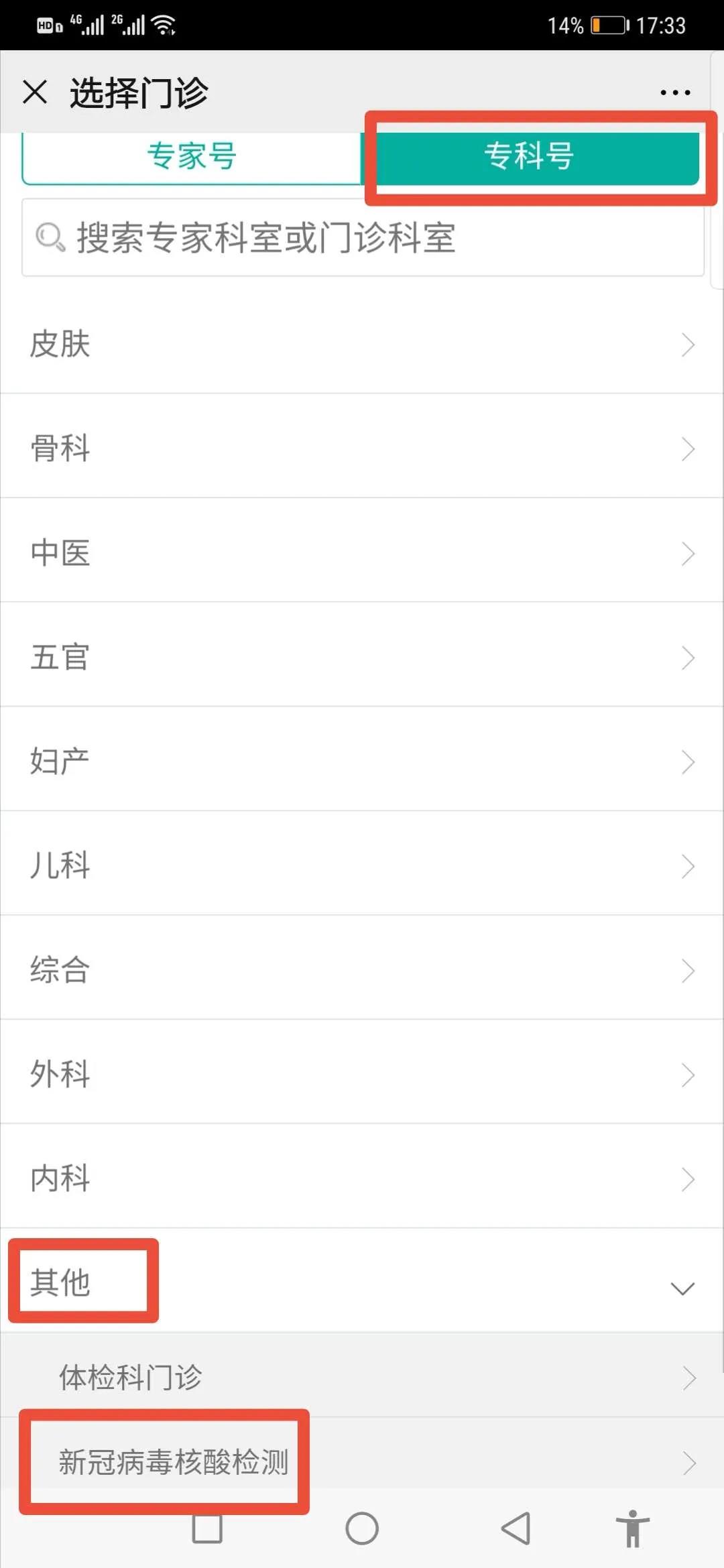Go back with the system back button

point(516,1529)
